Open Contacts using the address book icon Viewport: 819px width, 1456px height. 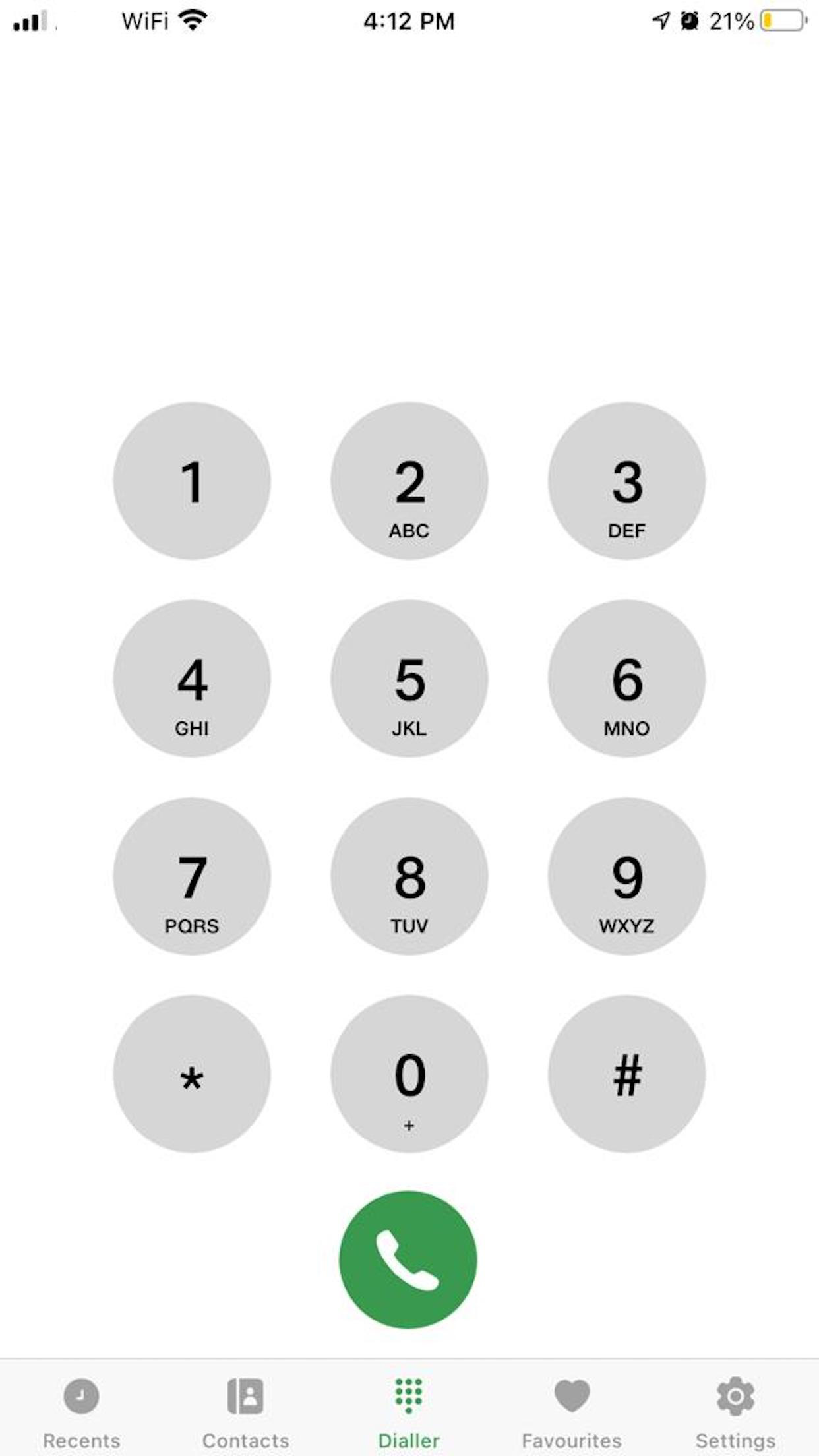tap(245, 1396)
